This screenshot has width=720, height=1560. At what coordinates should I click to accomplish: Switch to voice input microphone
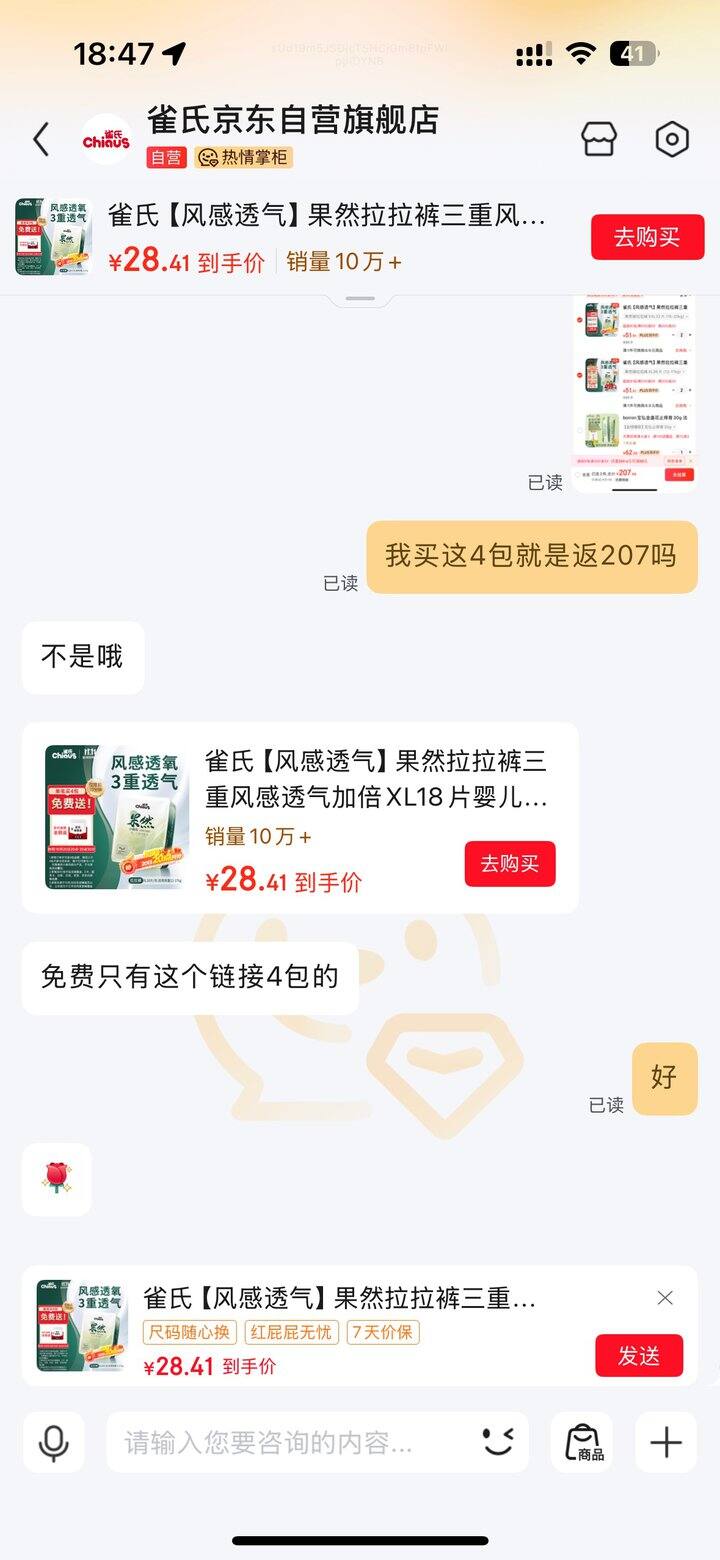[x=54, y=1442]
